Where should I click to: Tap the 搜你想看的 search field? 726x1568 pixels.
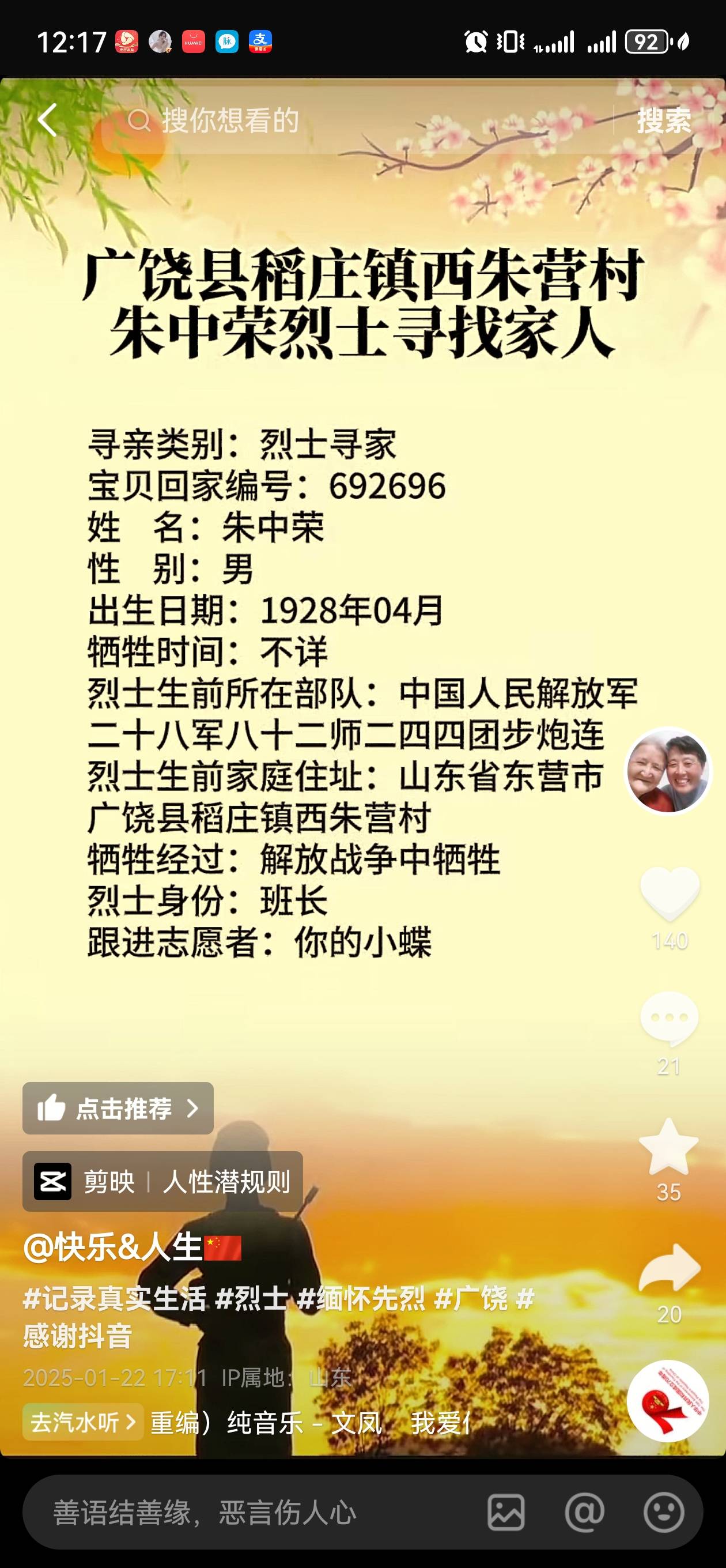pyautogui.click(x=357, y=120)
